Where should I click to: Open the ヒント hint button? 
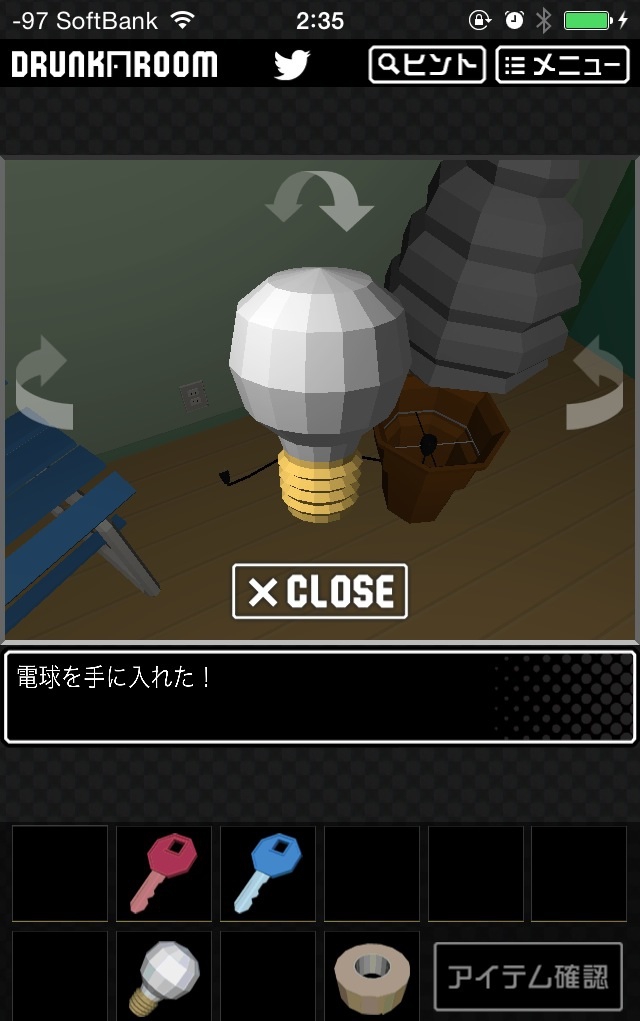click(x=427, y=65)
